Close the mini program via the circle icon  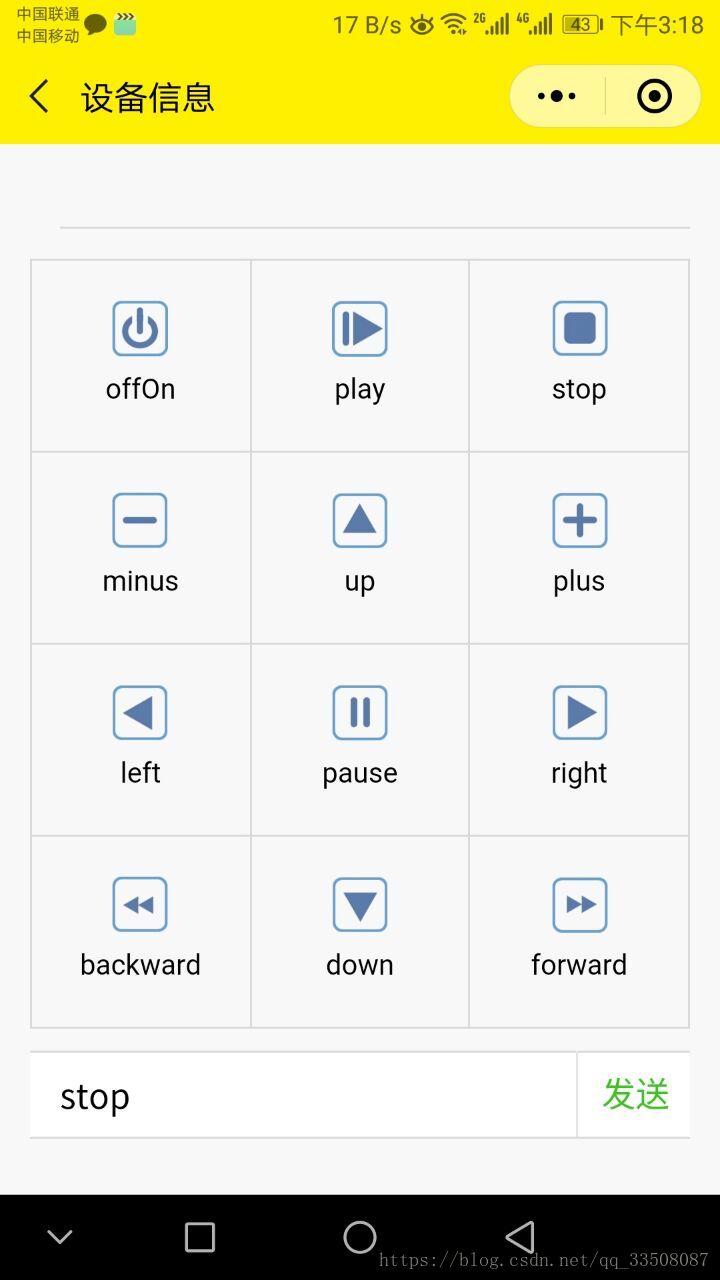click(654, 97)
